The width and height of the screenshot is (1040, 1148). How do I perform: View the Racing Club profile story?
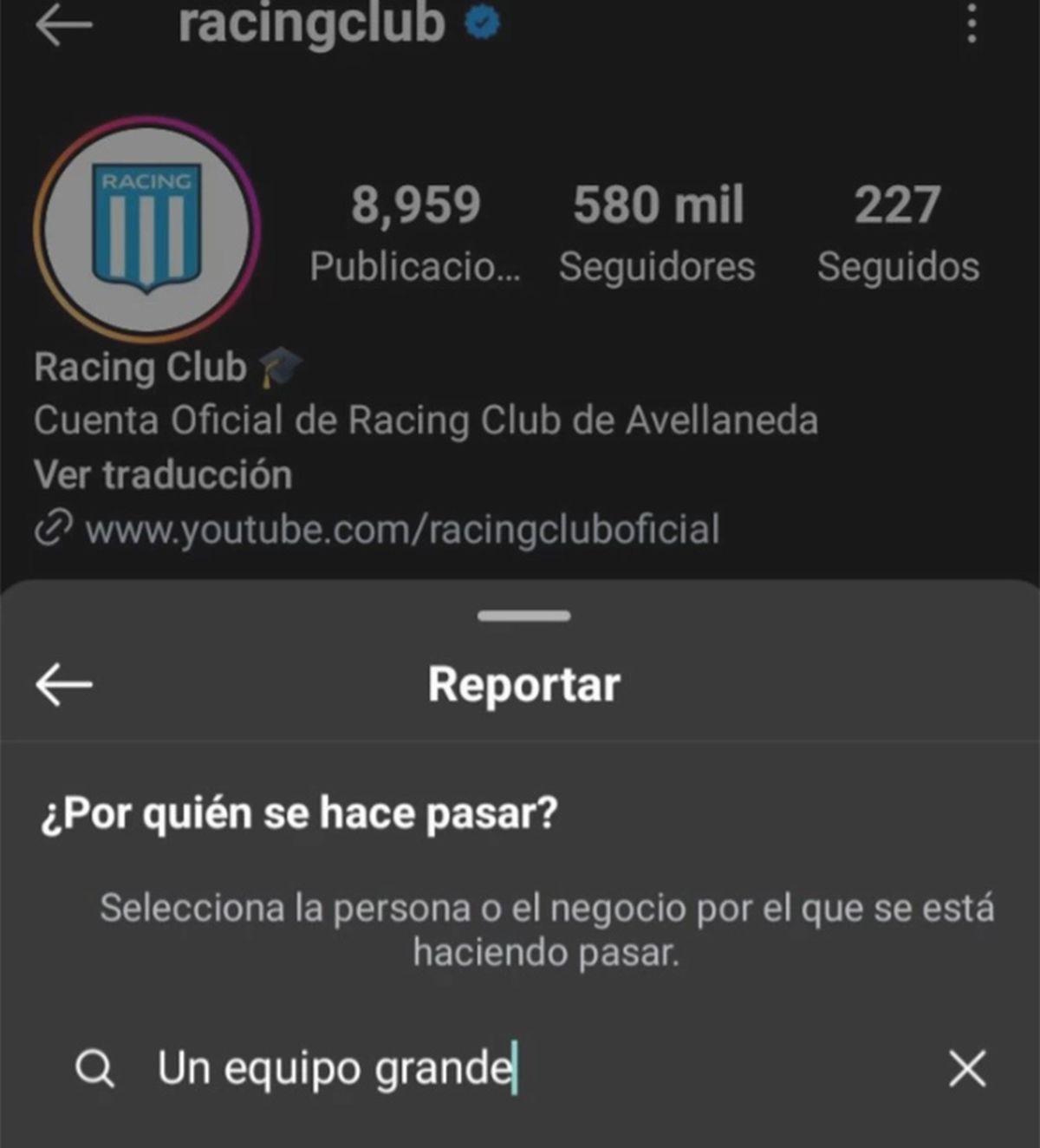pyautogui.click(x=147, y=230)
